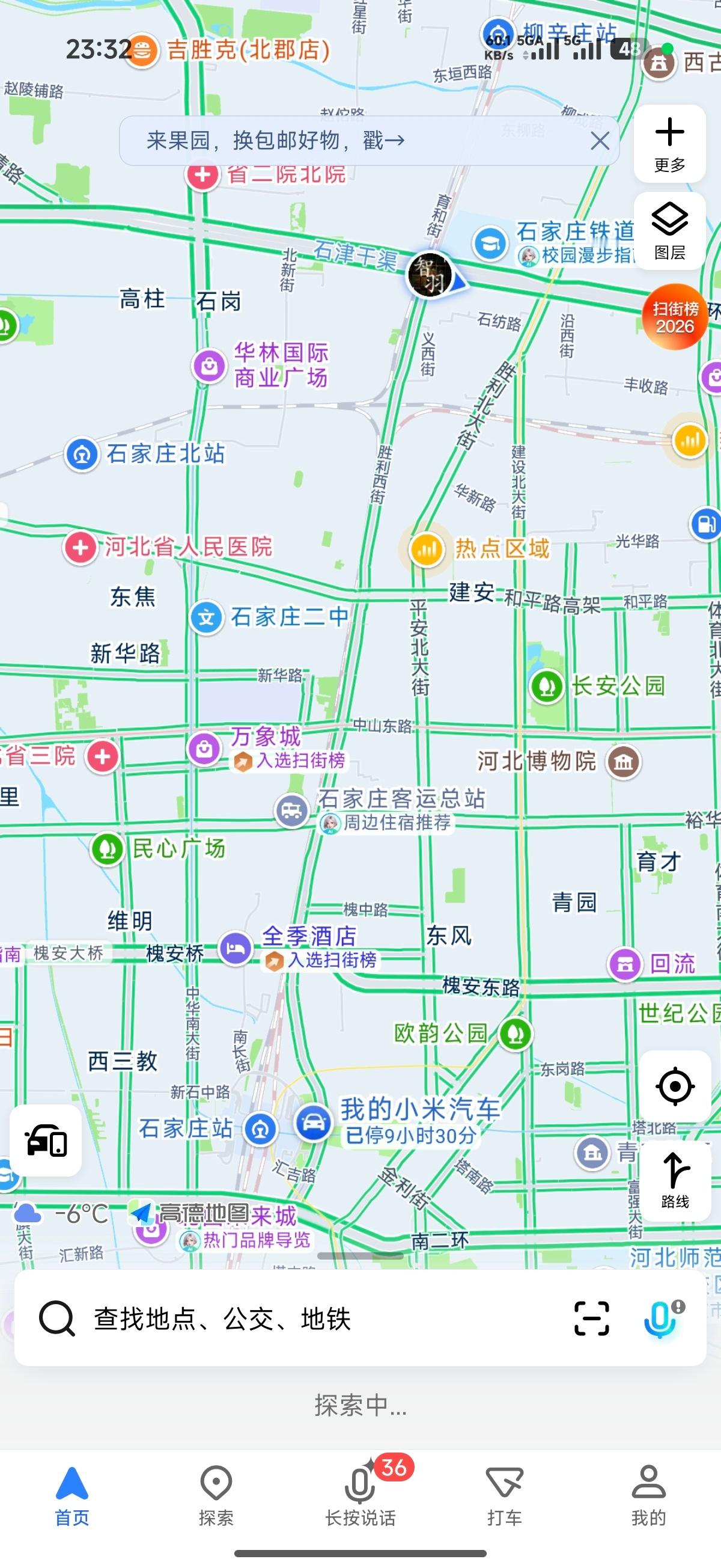Tap the 更多 plus icon for more options
Viewport: 721px width, 1568px height.
669,144
